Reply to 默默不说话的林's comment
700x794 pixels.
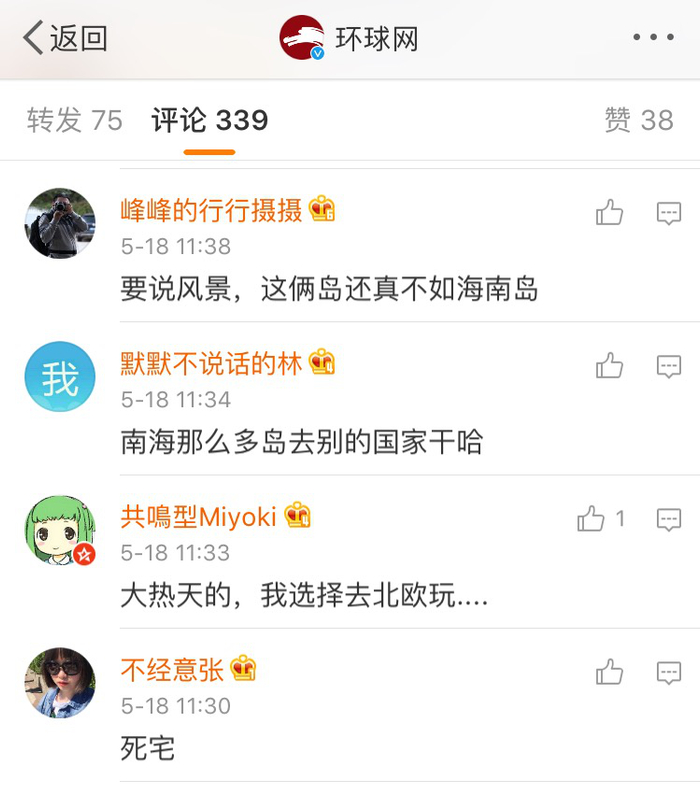[668, 366]
